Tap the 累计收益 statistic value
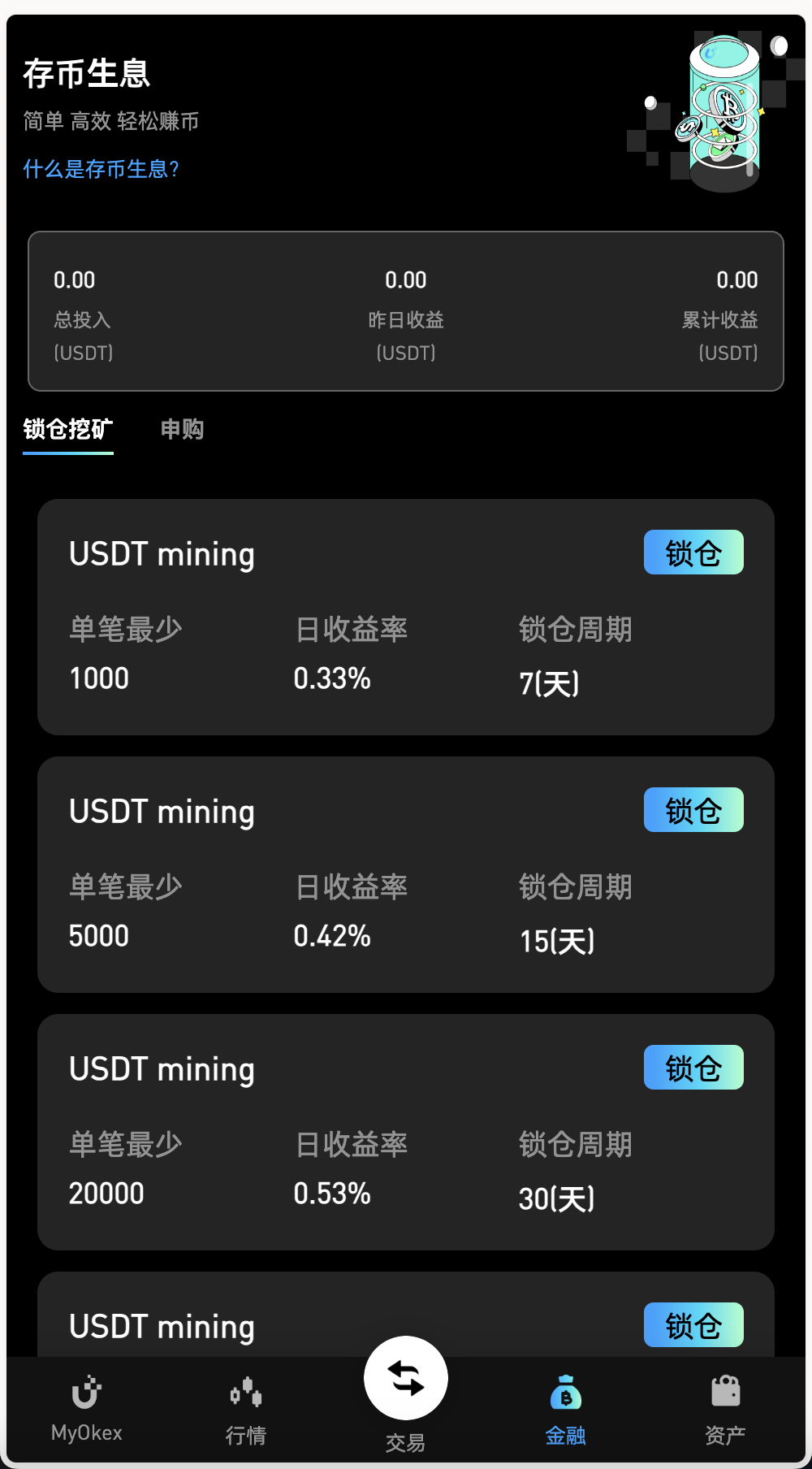Image resolution: width=812 pixels, height=1469 pixels. [x=737, y=279]
